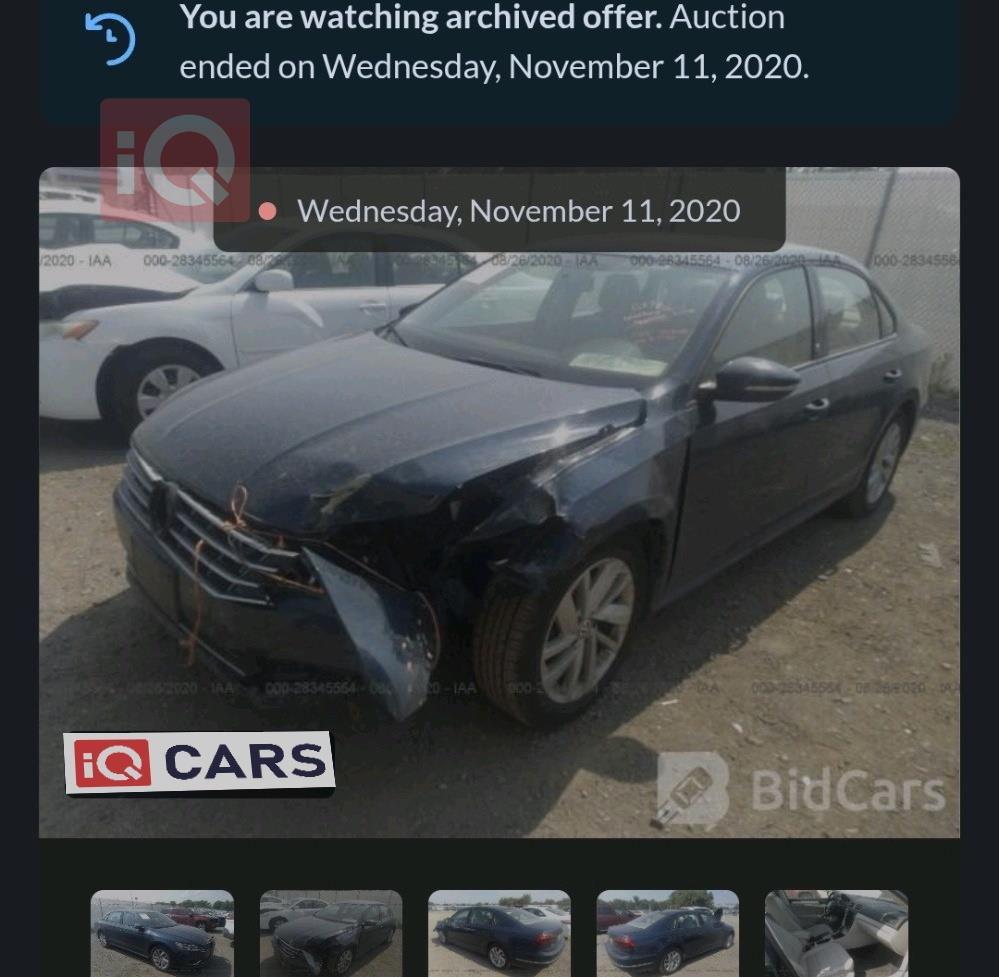Select the fourth thumbnail with rear view
Screen dimensions: 999x977
point(668,932)
